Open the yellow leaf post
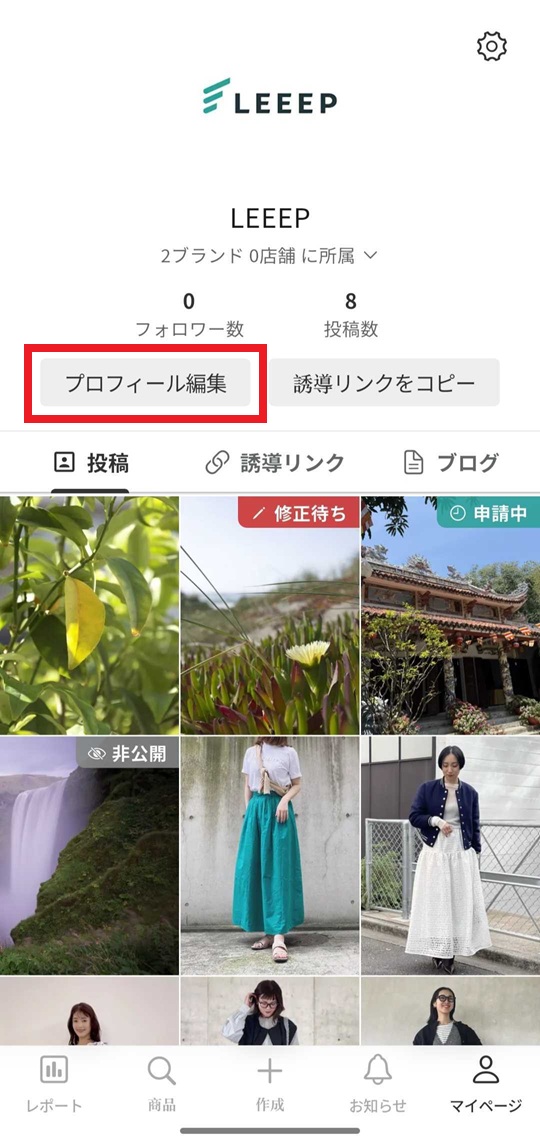The width and height of the screenshot is (540, 1144). click(89, 615)
